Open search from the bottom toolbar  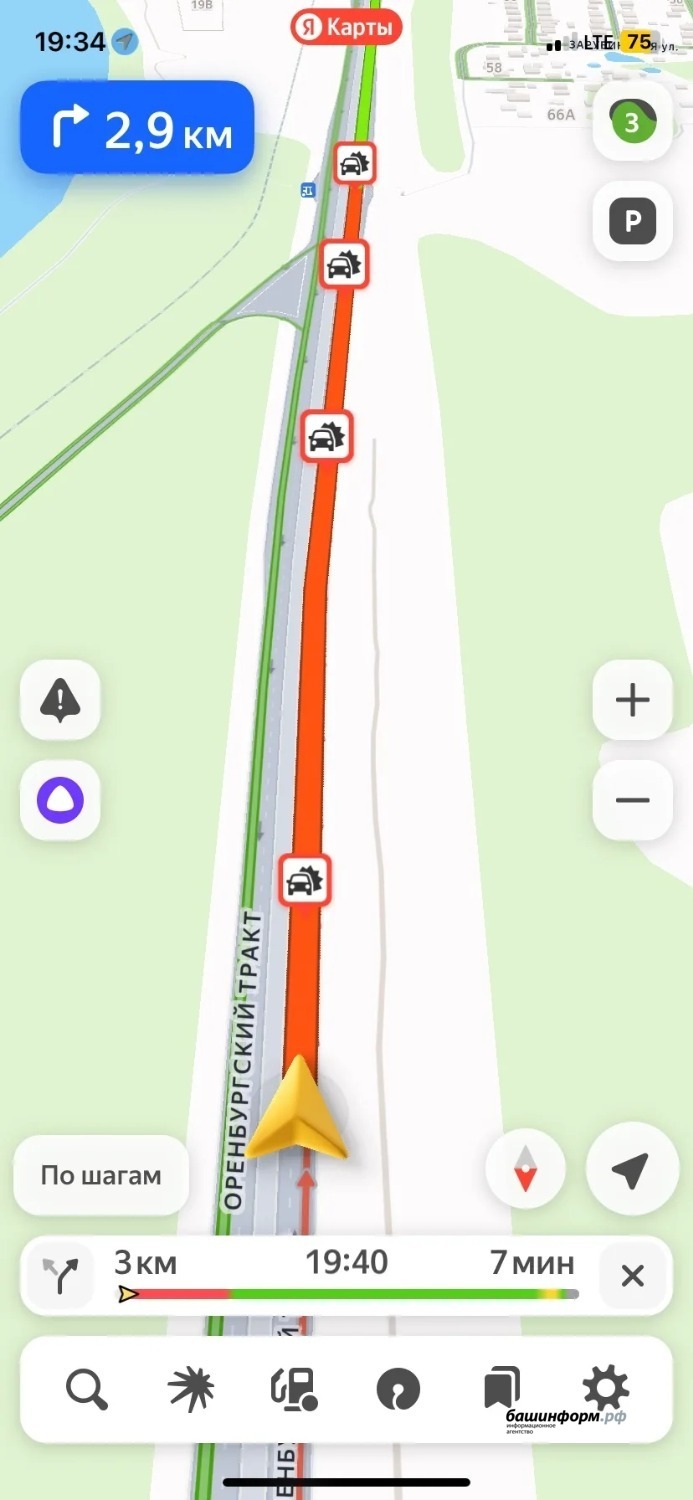[x=87, y=1389]
